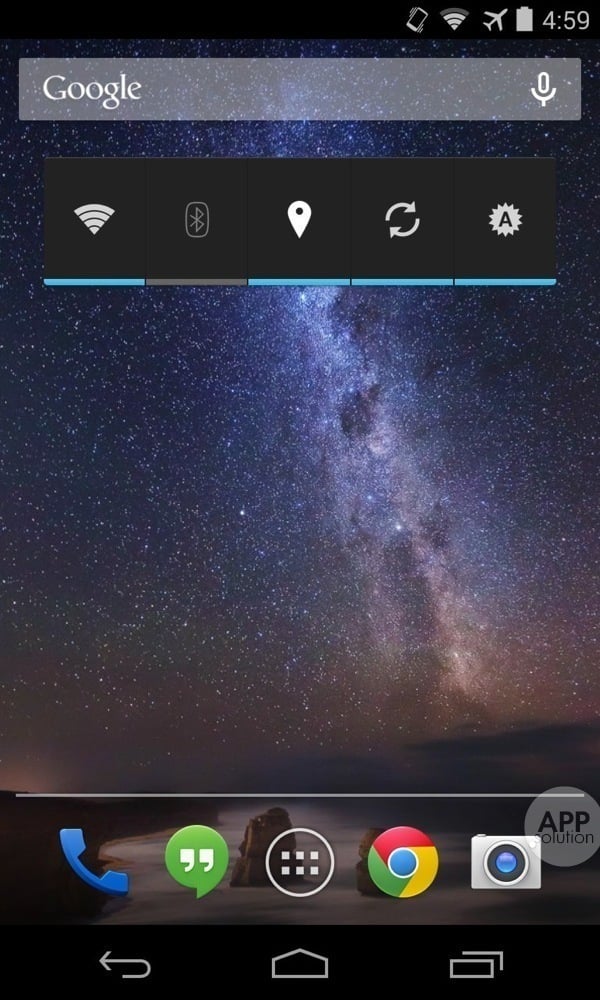Open the Phone dialer app

[x=93, y=861]
